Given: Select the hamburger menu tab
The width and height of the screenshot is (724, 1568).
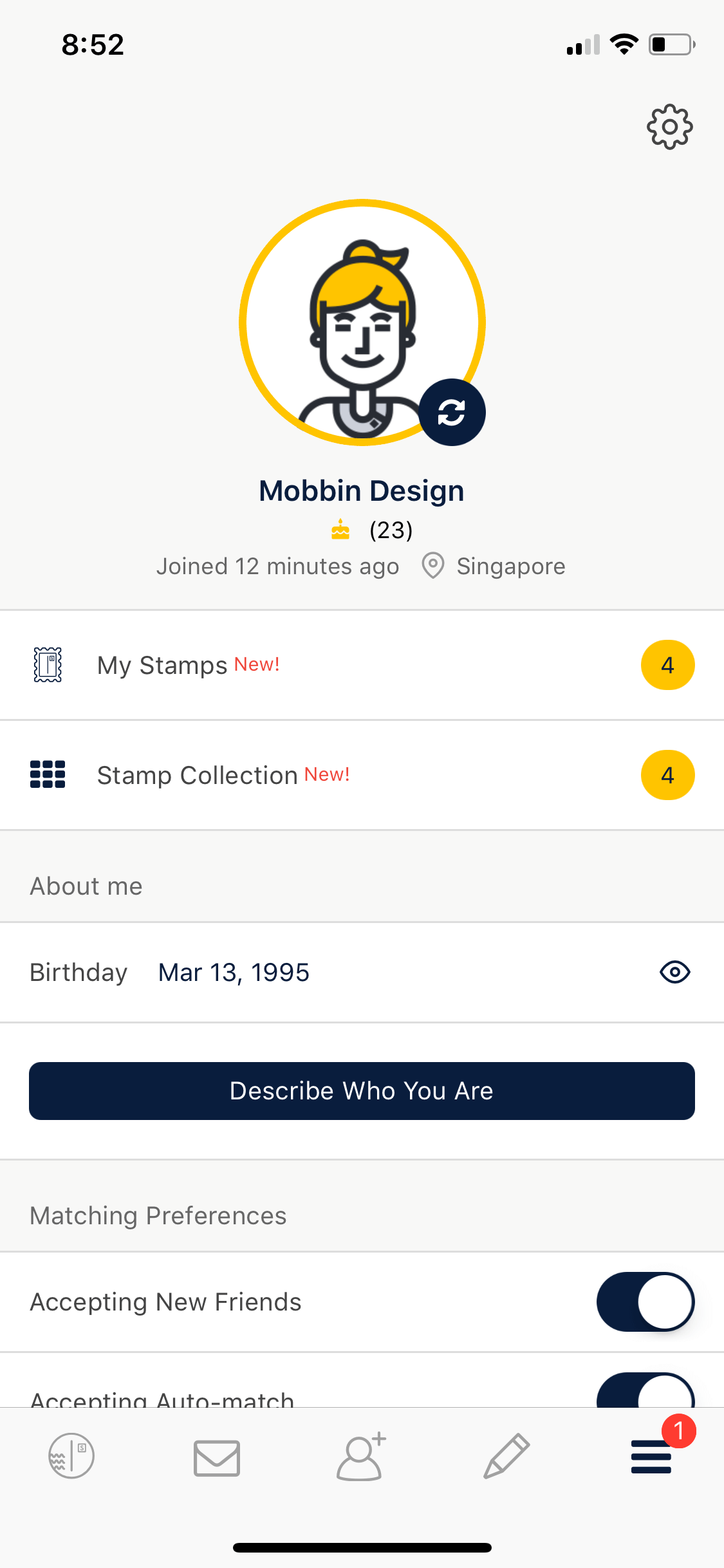Looking at the screenshot, I should click(x=651, y=1457).
